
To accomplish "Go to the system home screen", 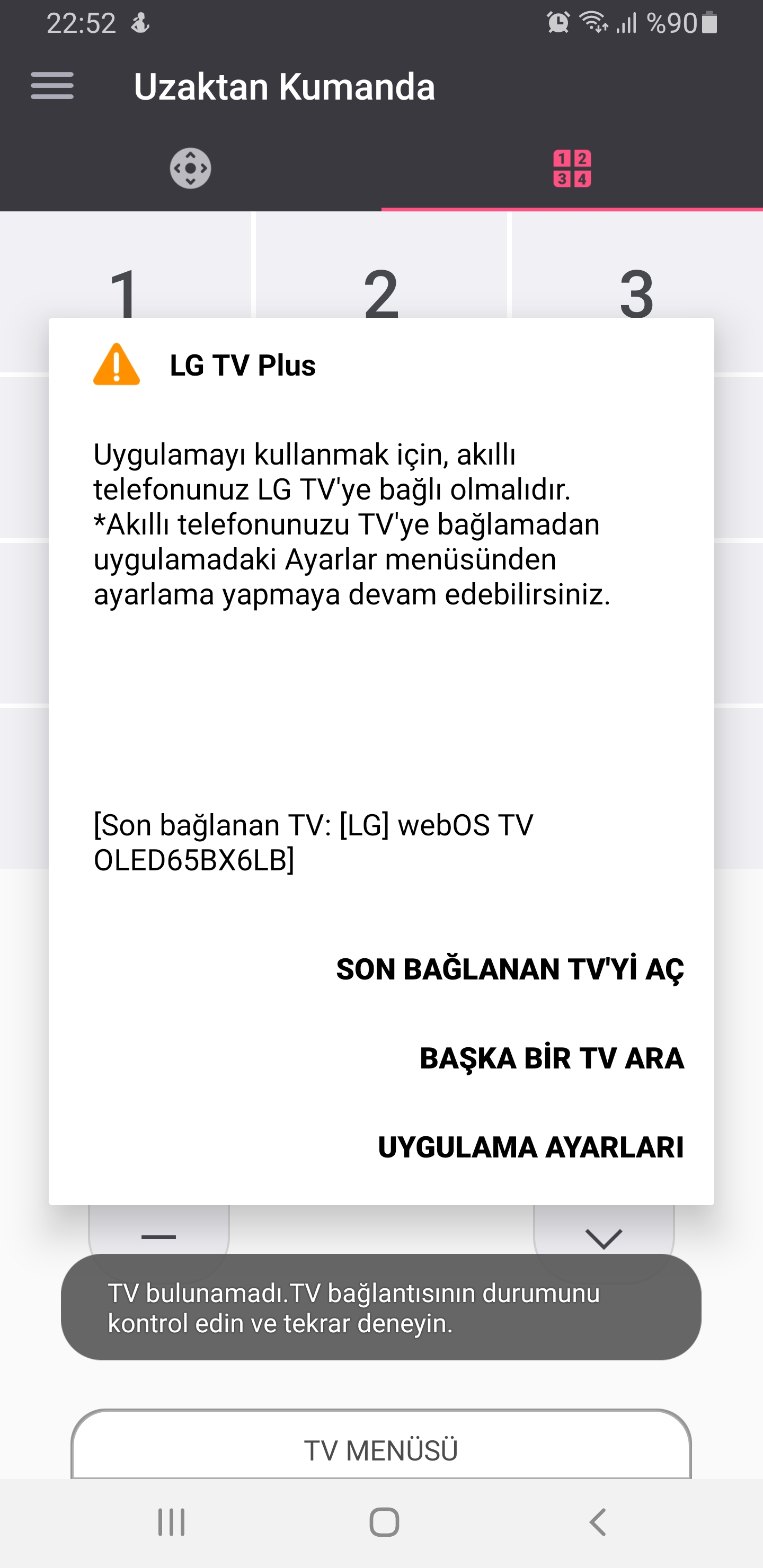I will (x=384, y=1522).
